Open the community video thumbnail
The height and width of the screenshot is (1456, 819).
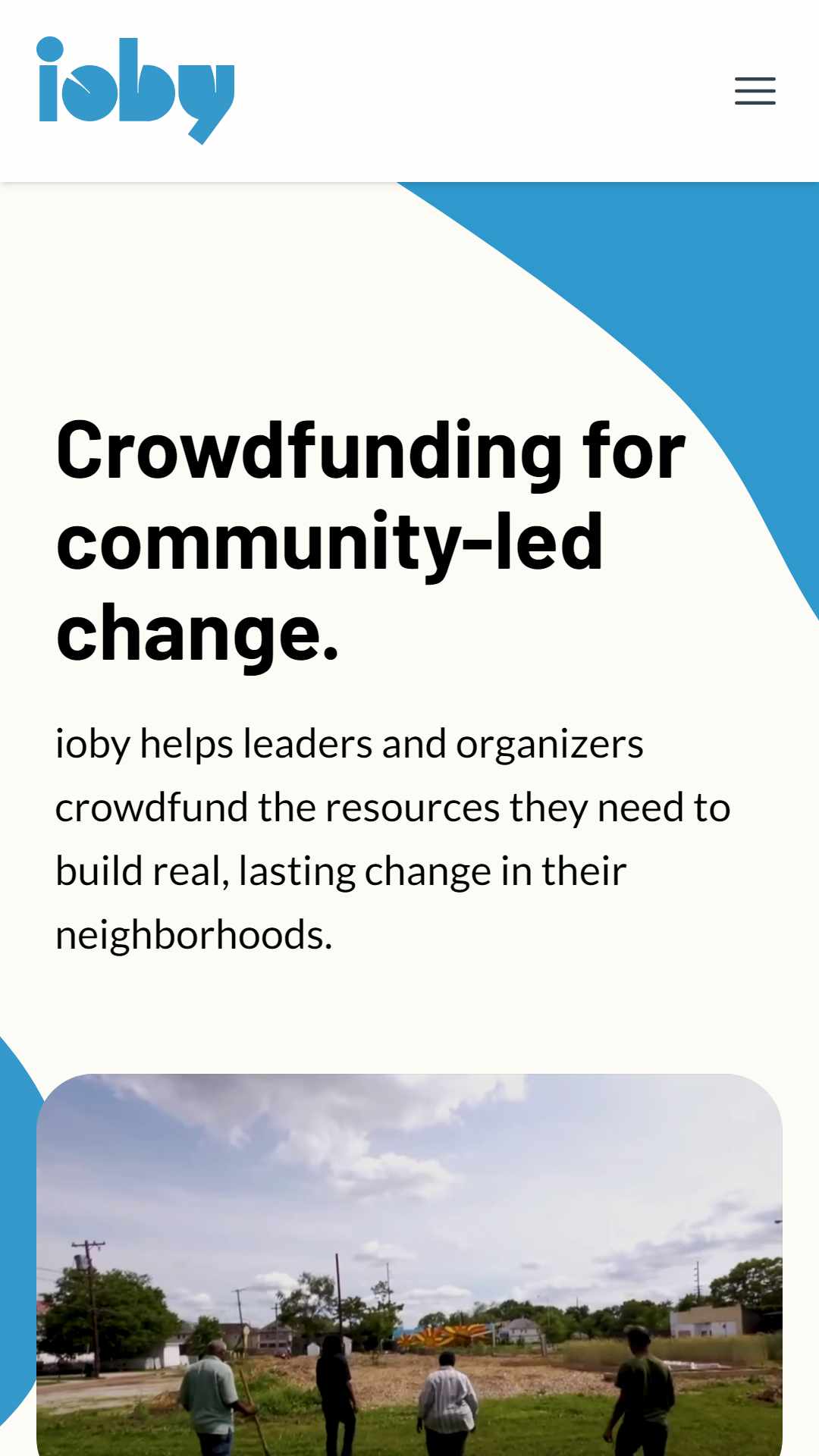pos(409,1265)
